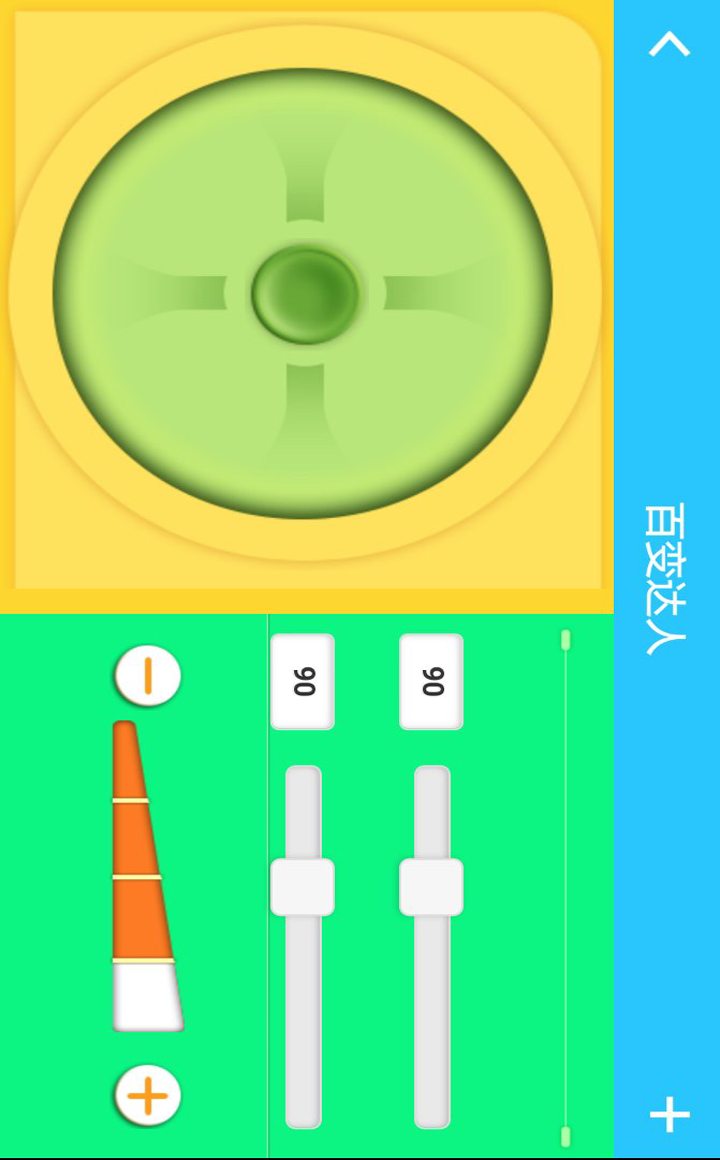720x1160 pixels.
Task: Tap the white segment of the speed gauge
Action: [148, 997]
